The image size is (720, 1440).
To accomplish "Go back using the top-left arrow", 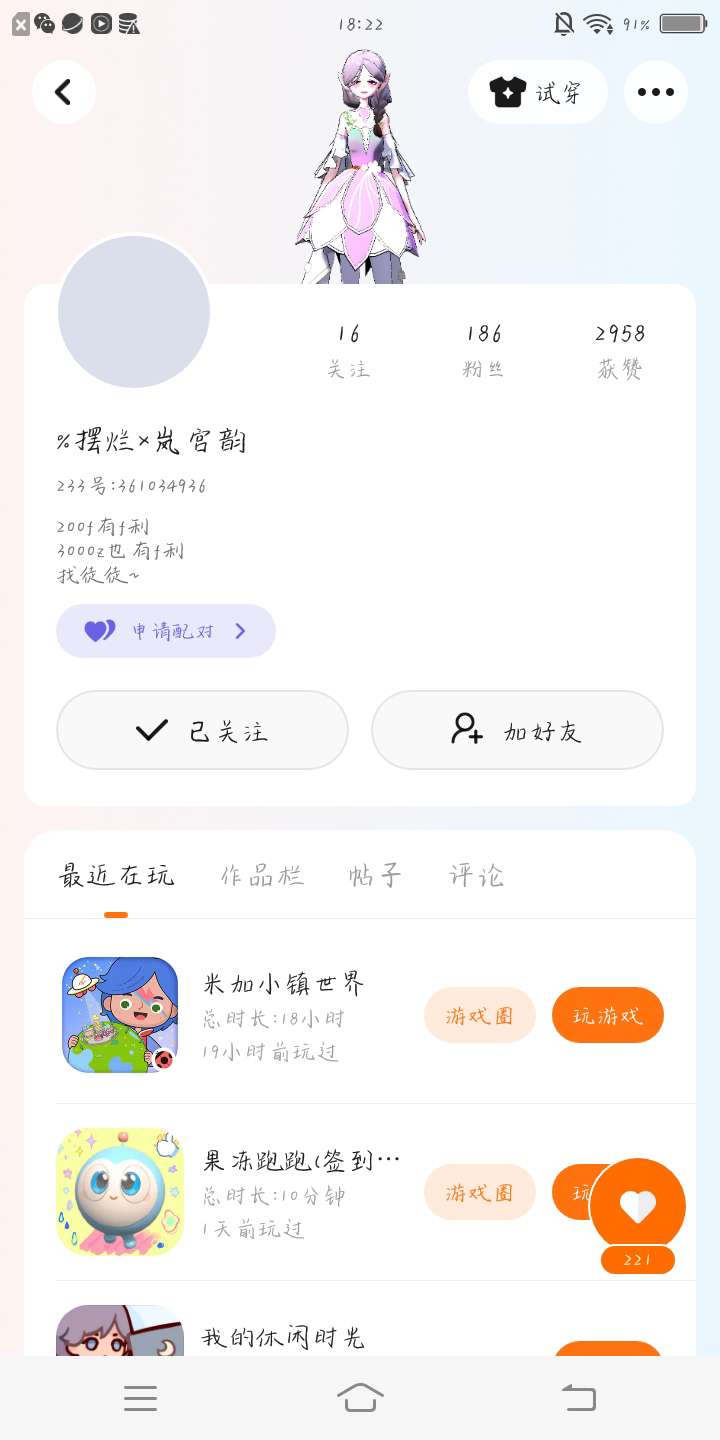I will point(63,92).
